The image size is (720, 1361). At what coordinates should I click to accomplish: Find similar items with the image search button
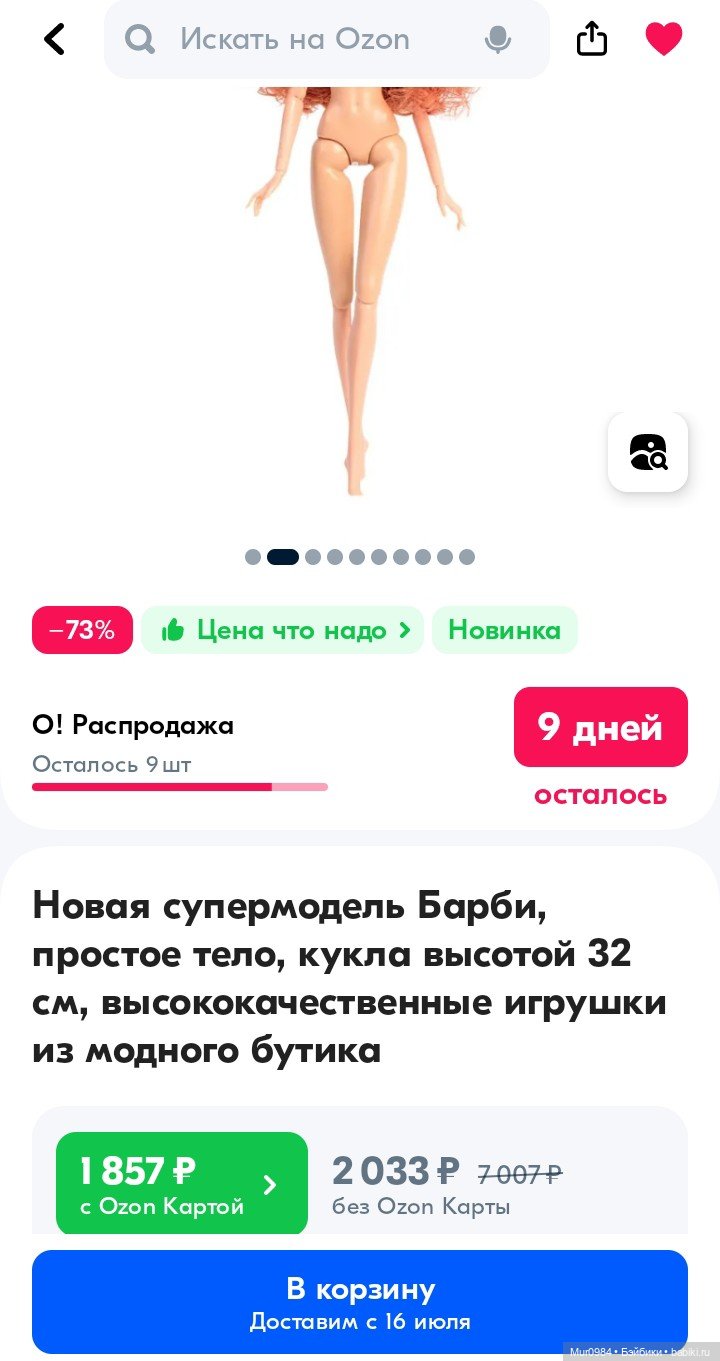647,452
